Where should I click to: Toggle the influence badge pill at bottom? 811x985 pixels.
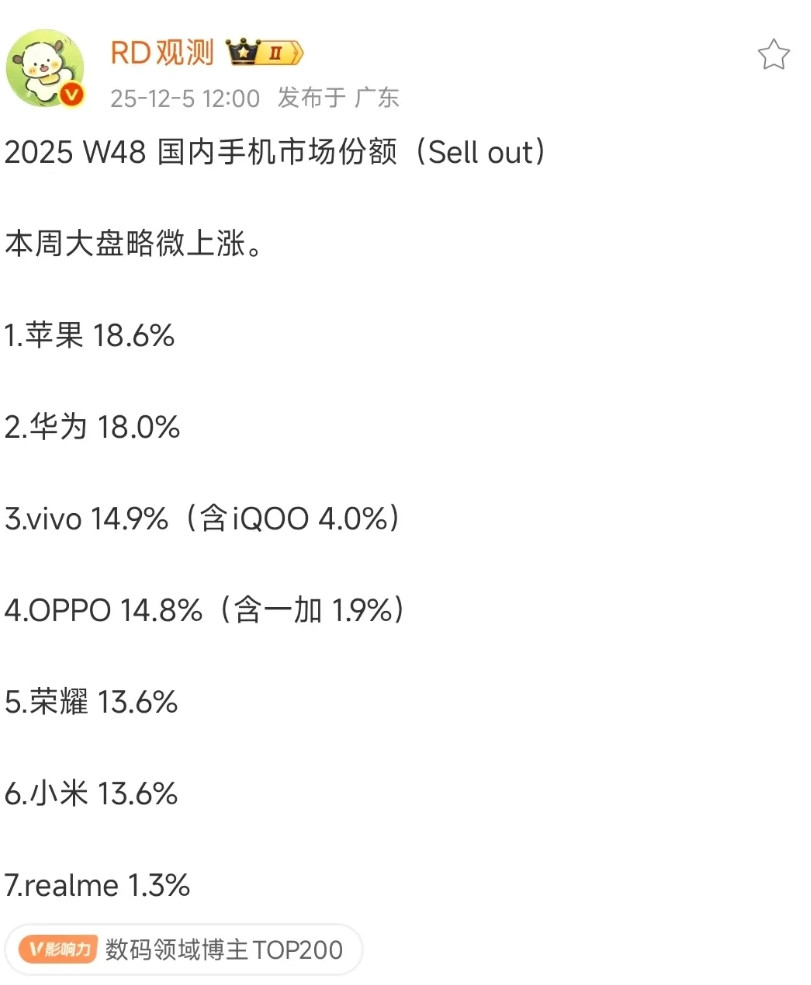pos(185,950)
